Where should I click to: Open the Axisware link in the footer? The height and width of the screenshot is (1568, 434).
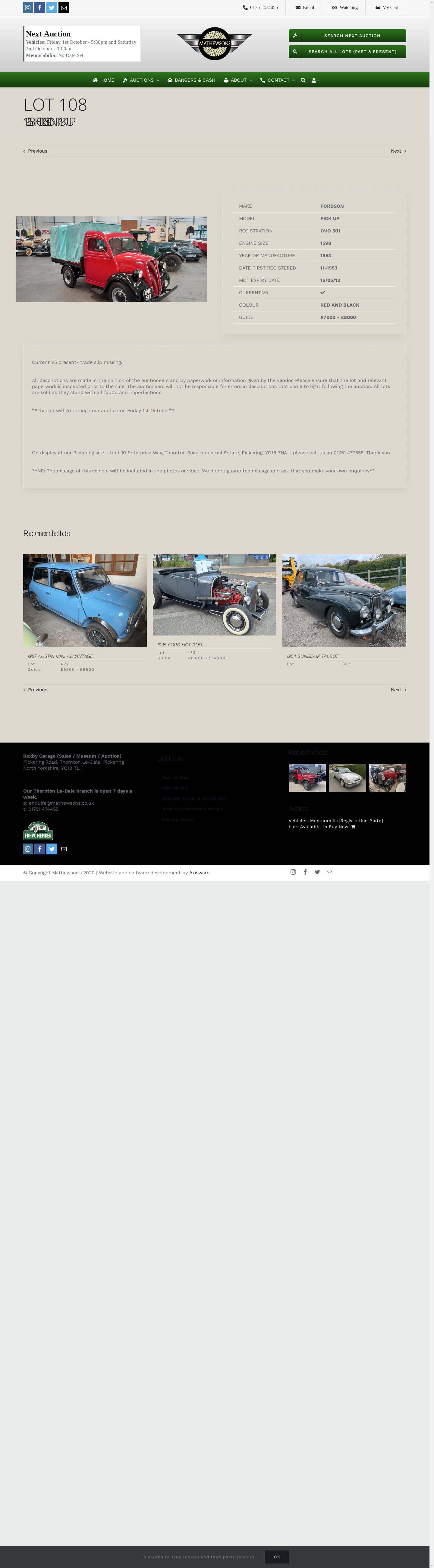tap(199, 873)
